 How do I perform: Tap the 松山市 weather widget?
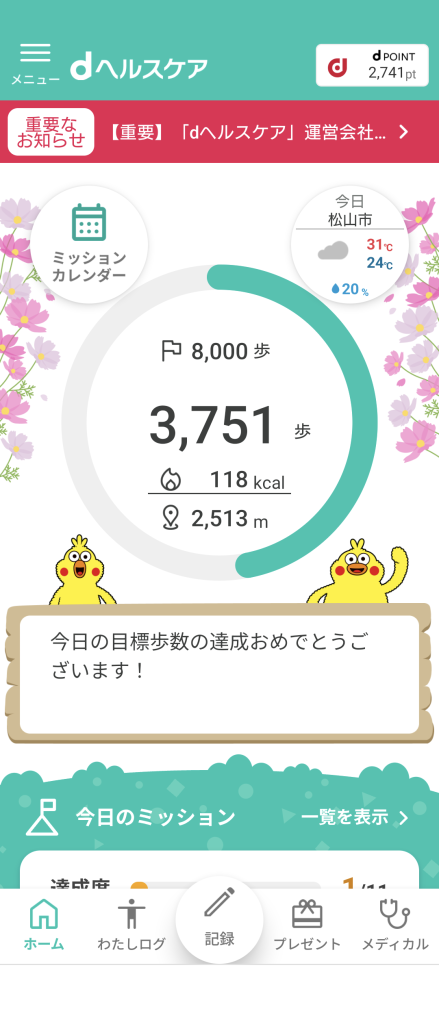(x=350, y=244)
